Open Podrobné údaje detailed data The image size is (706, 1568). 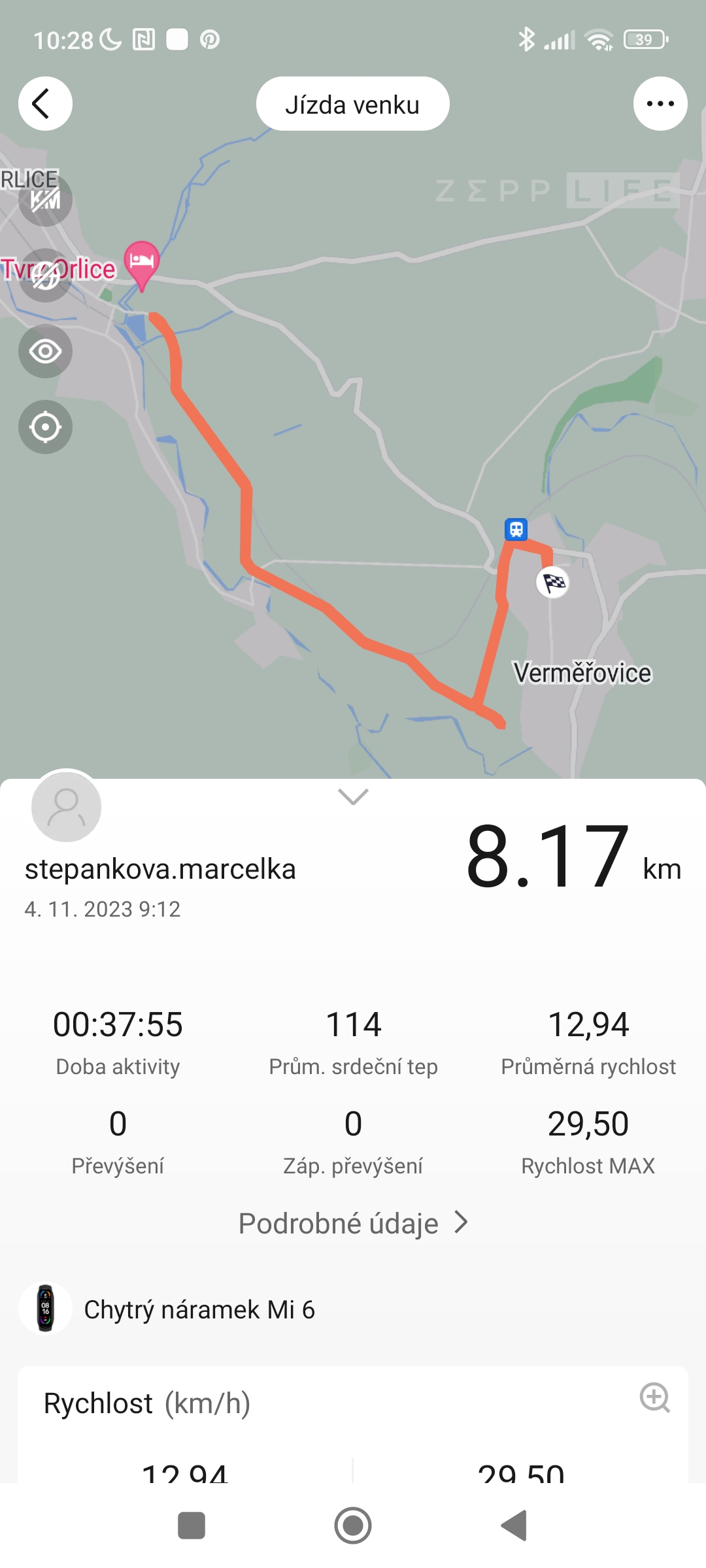click(353, 1223)
